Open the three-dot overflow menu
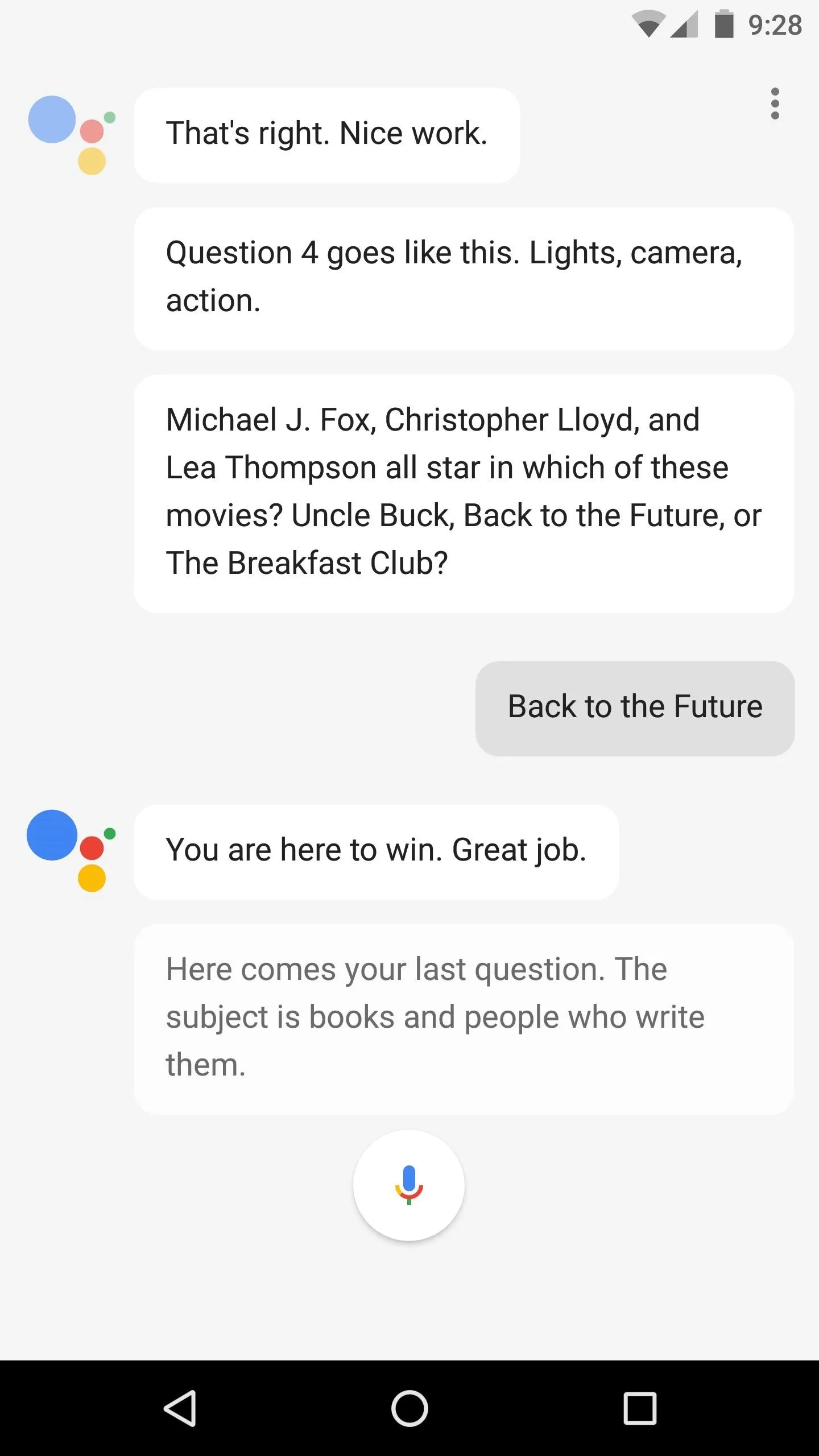The height and width of the screenshot is (1456, 819). pyautogui.click(x=775, y=104)
